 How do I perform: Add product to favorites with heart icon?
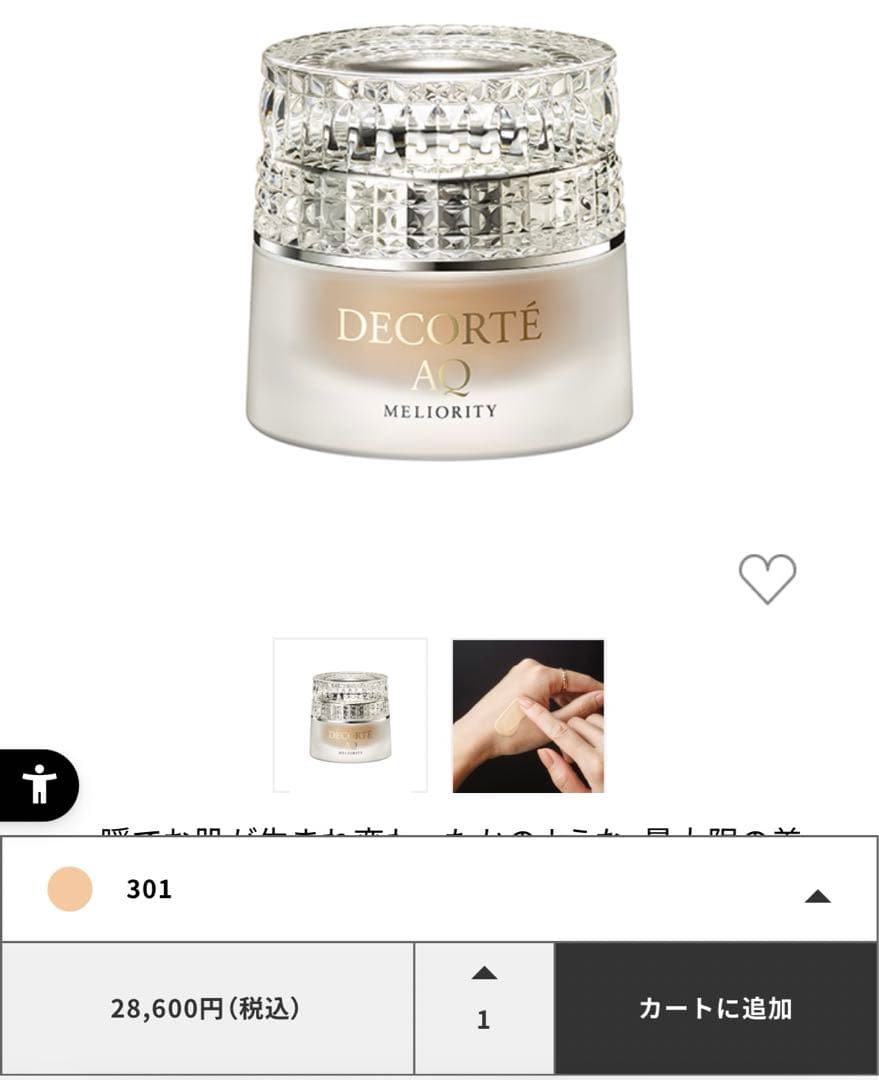767,578
